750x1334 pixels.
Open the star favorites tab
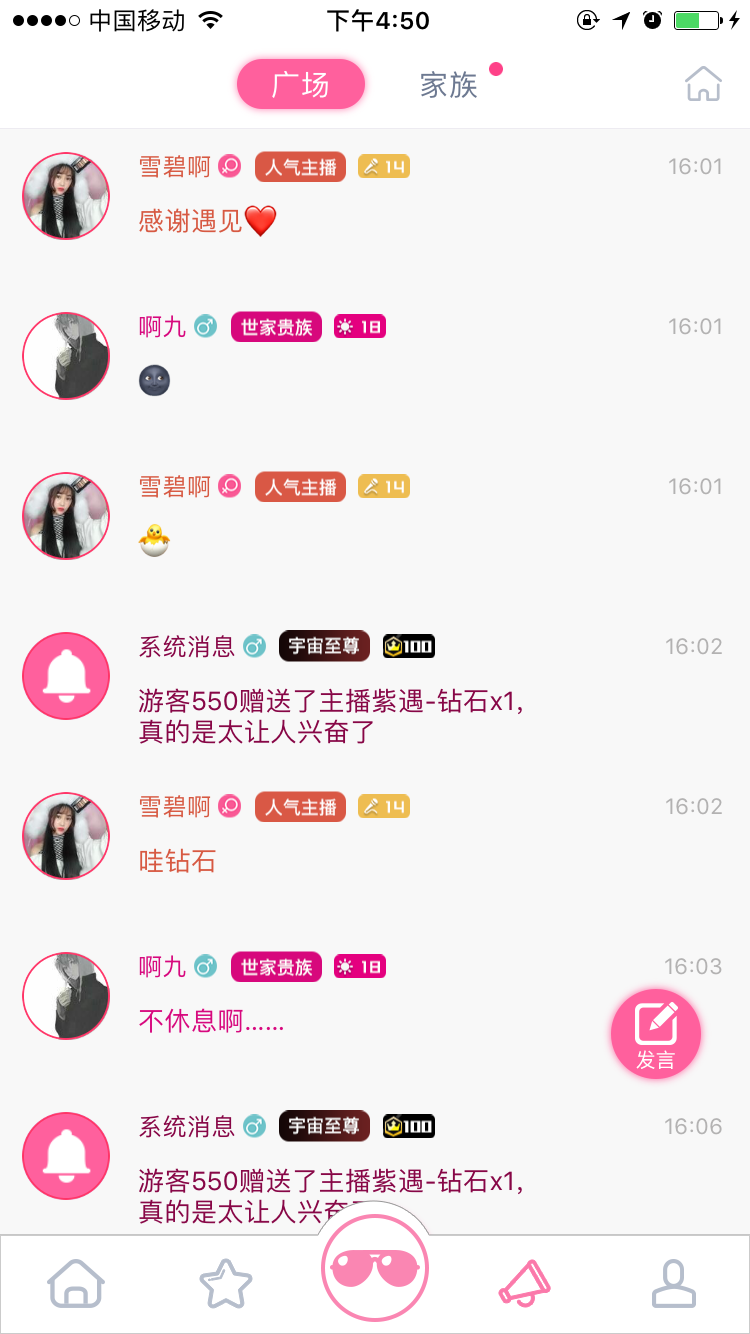click(226, 1283)
